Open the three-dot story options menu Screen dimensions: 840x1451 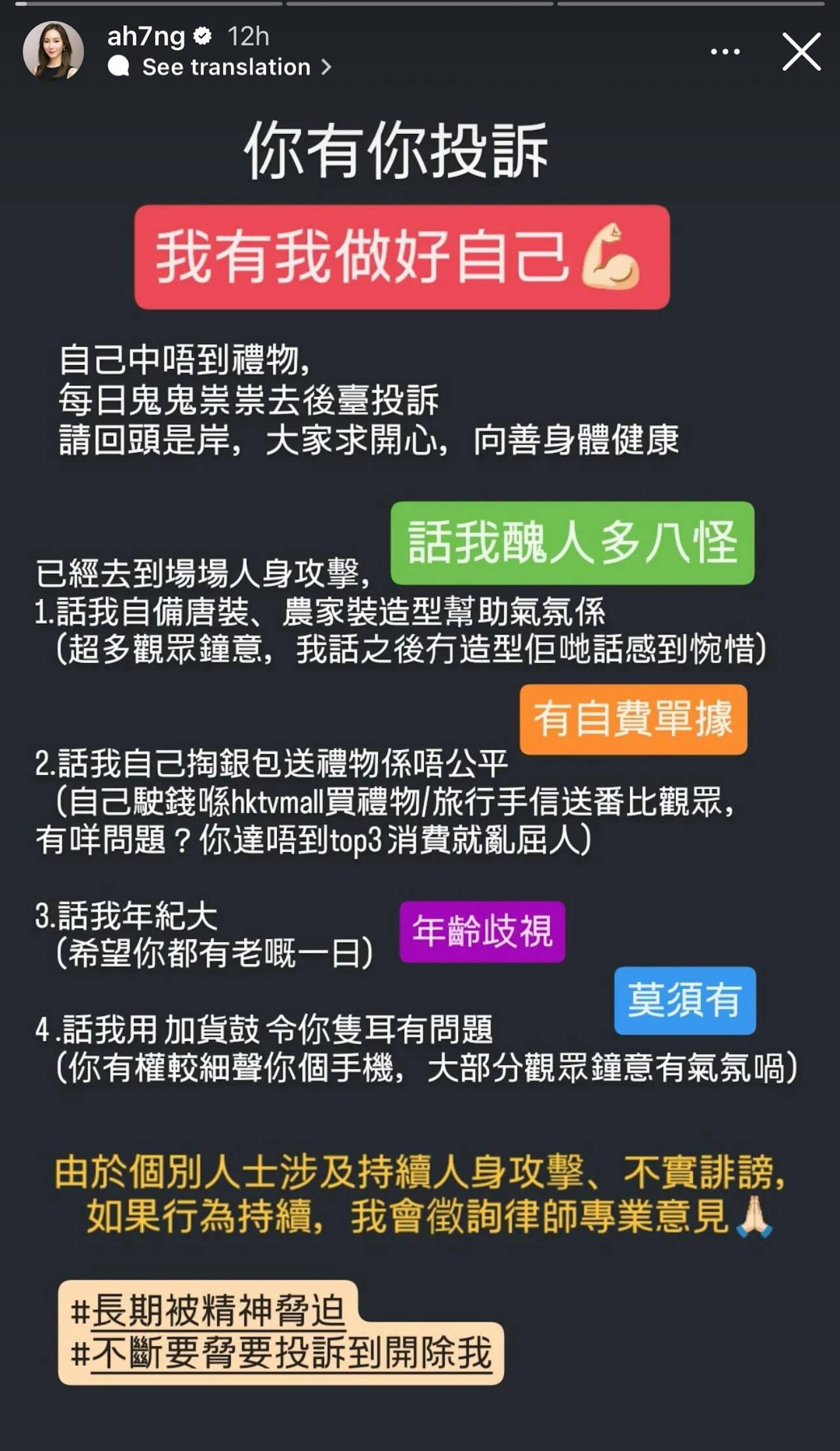tap(724, 51)
